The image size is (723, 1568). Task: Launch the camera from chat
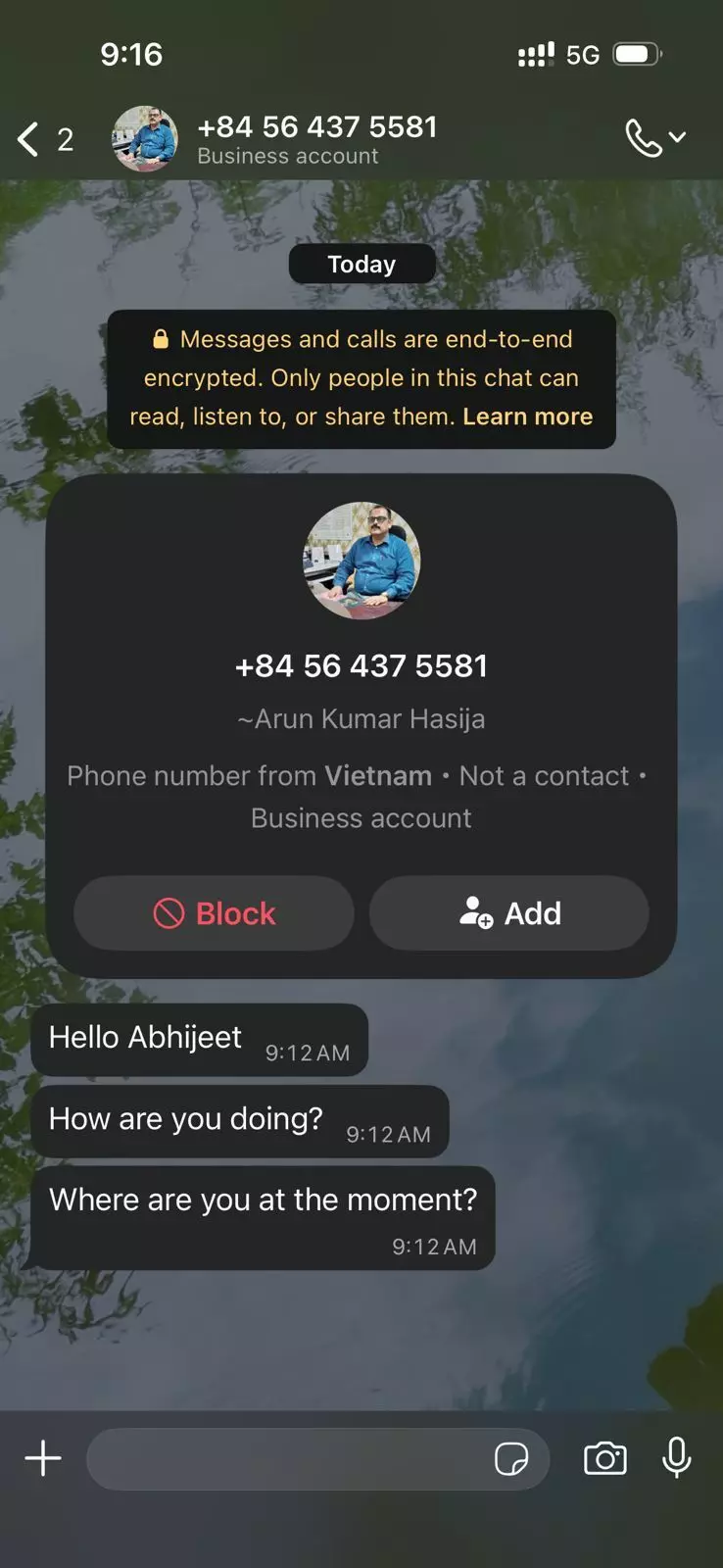tap(604, 1458)
